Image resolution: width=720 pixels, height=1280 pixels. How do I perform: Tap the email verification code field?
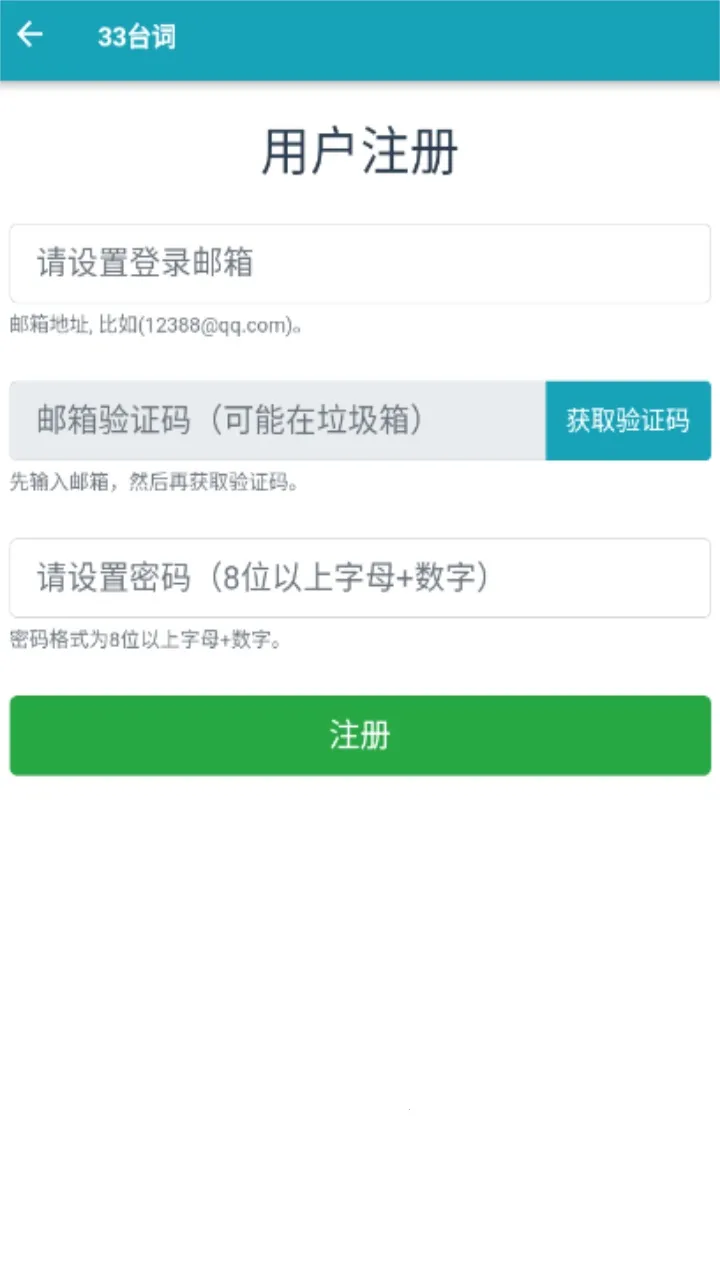click(x=277, y=421)
